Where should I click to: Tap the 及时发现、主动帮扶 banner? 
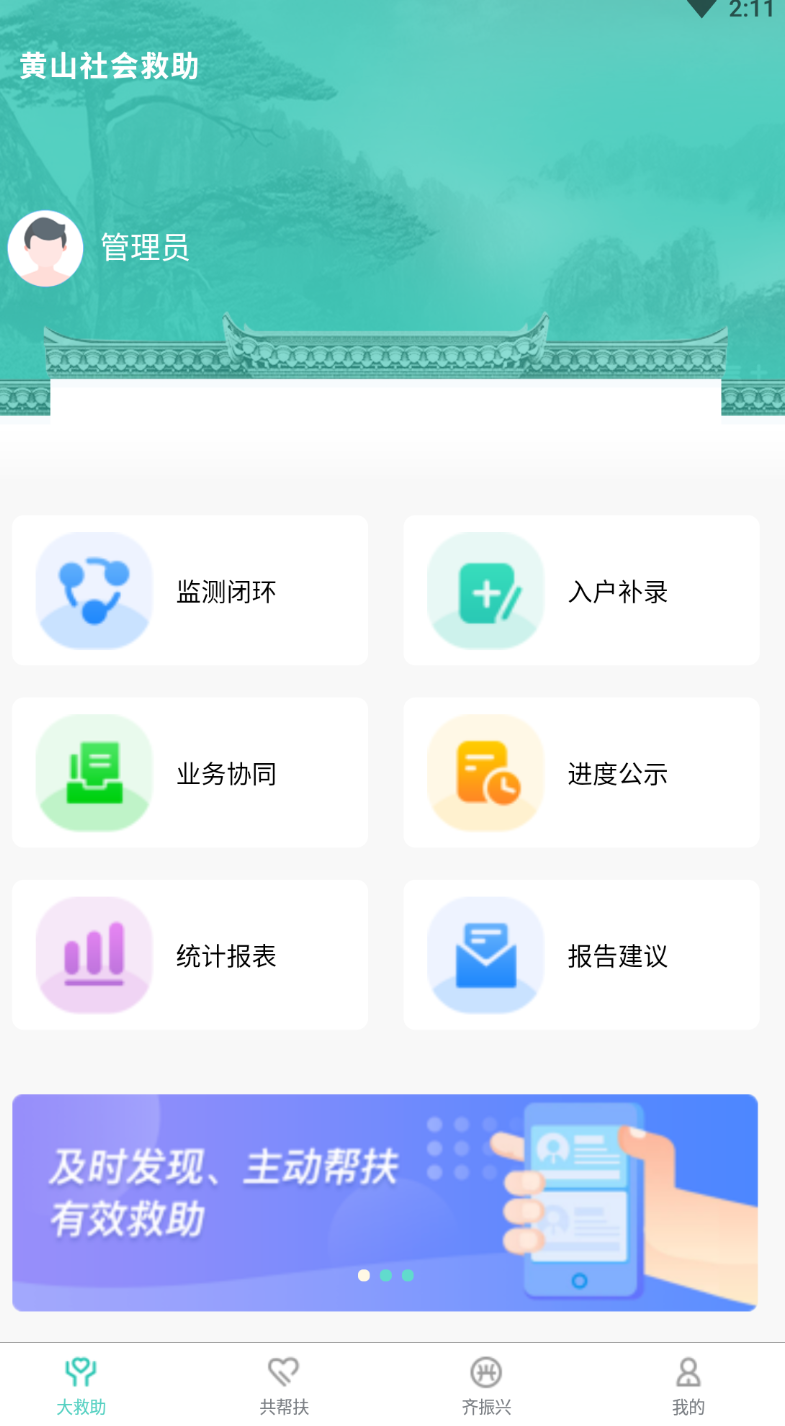click(385, 1201)
